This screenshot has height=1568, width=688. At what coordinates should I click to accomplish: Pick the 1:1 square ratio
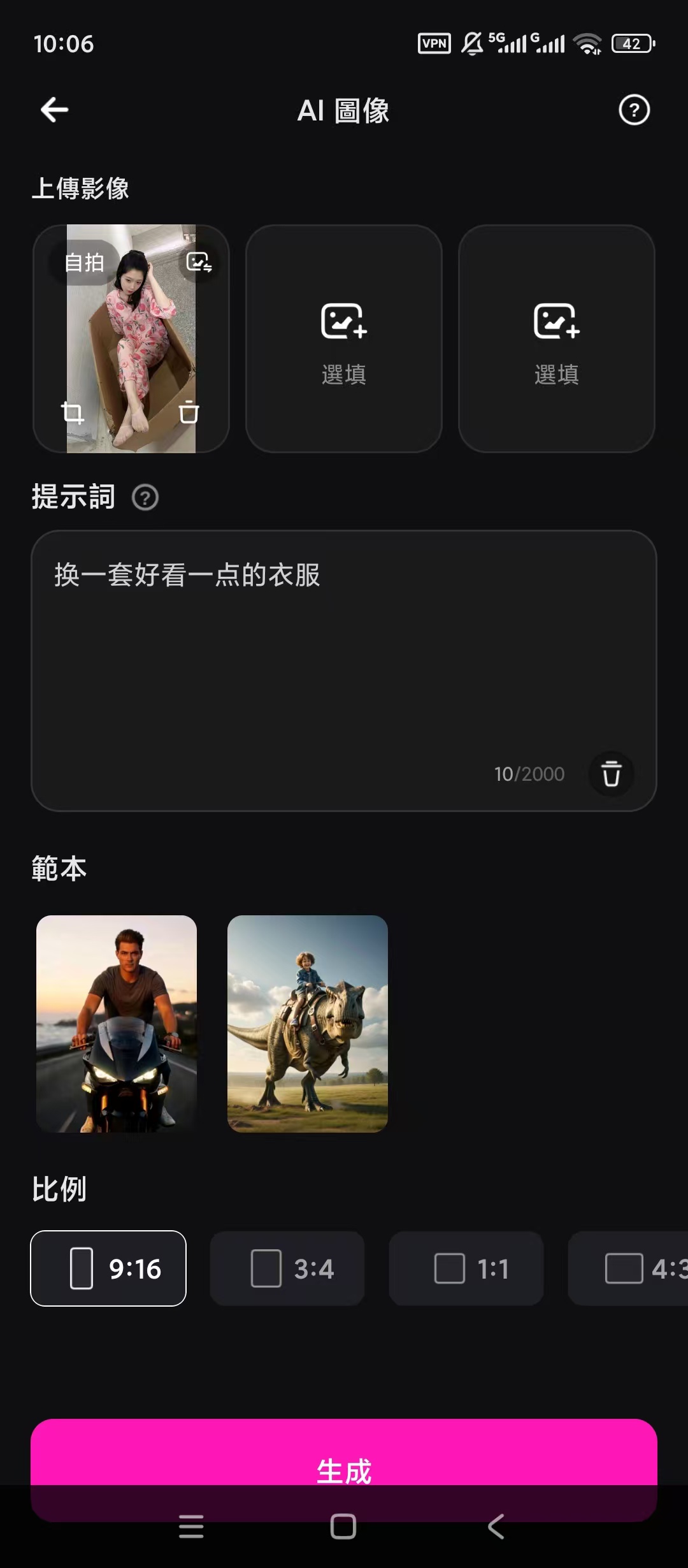(x=466, y=1268)
